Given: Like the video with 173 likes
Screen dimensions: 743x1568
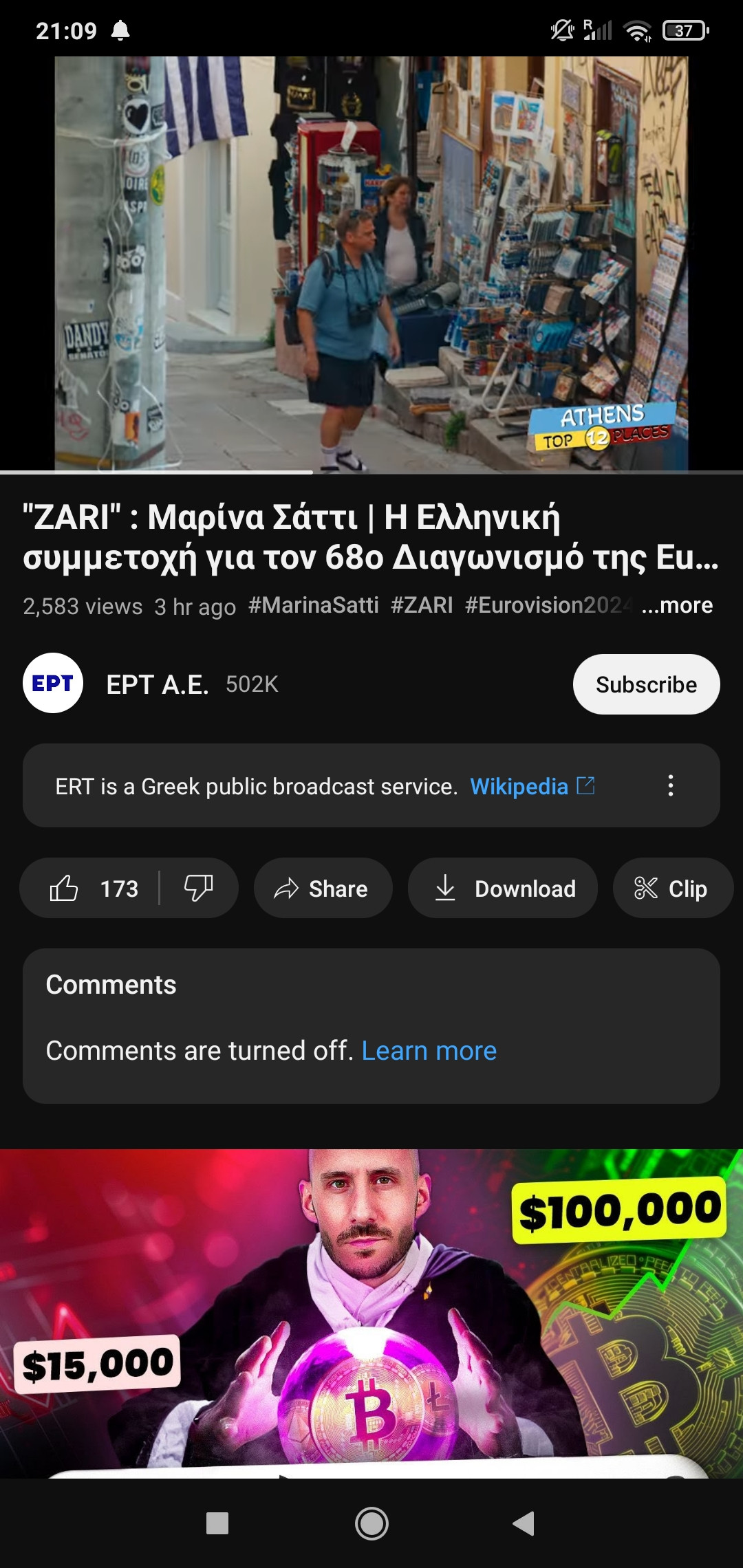Looking at the screenshot, I should [93, 888].
